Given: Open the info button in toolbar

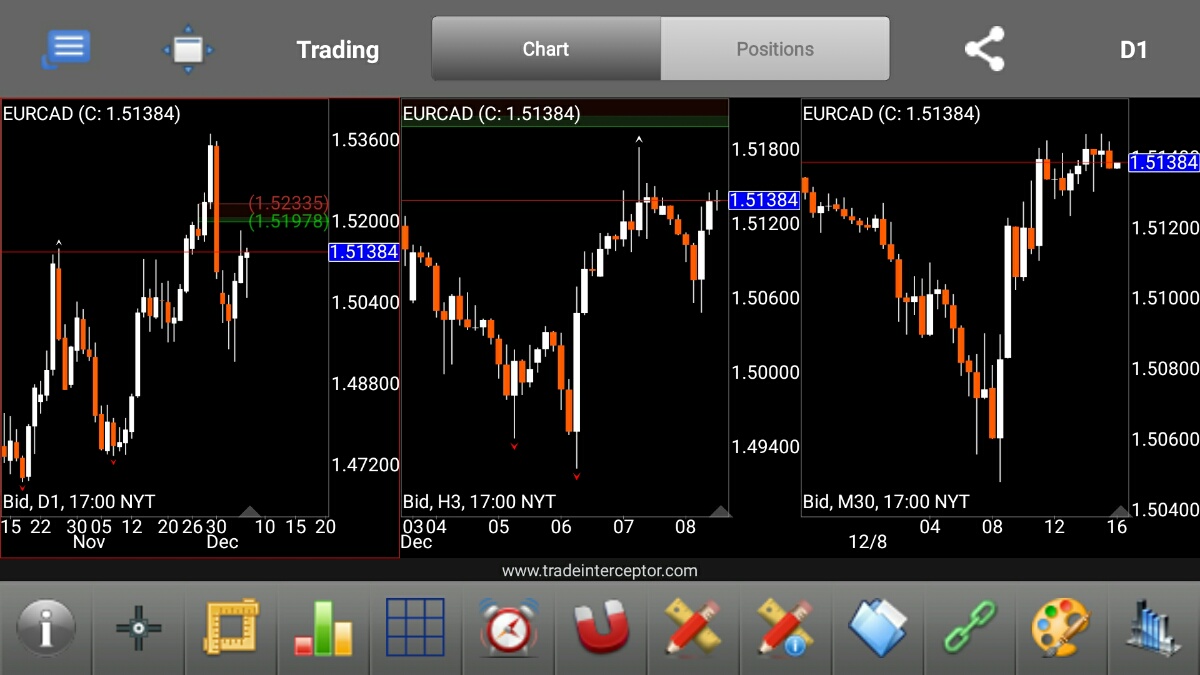Looking at the screenshot, I should coord(46,629).
